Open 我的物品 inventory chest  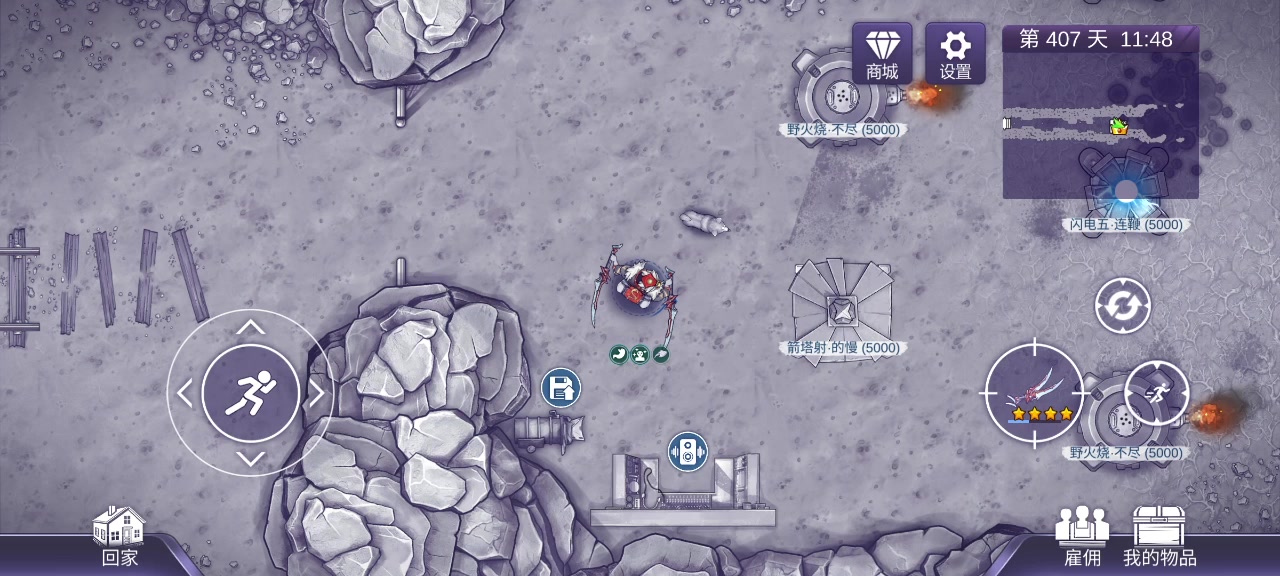(1159, 537)
